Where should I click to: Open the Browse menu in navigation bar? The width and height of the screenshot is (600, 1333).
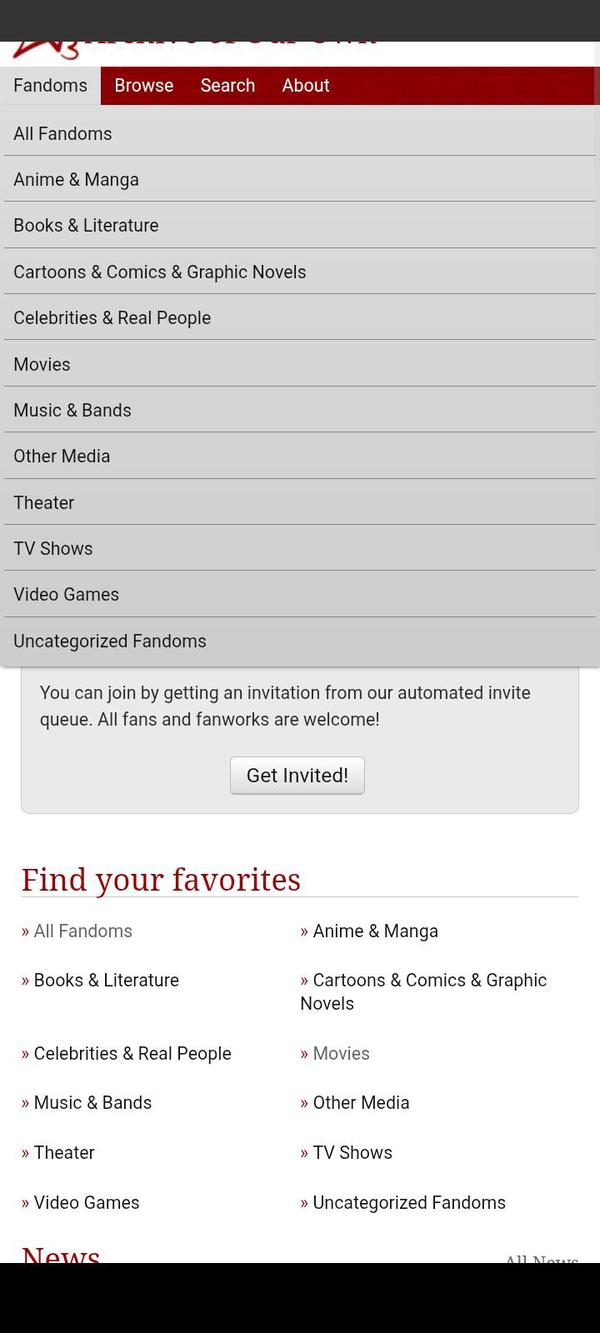point(144,86)
